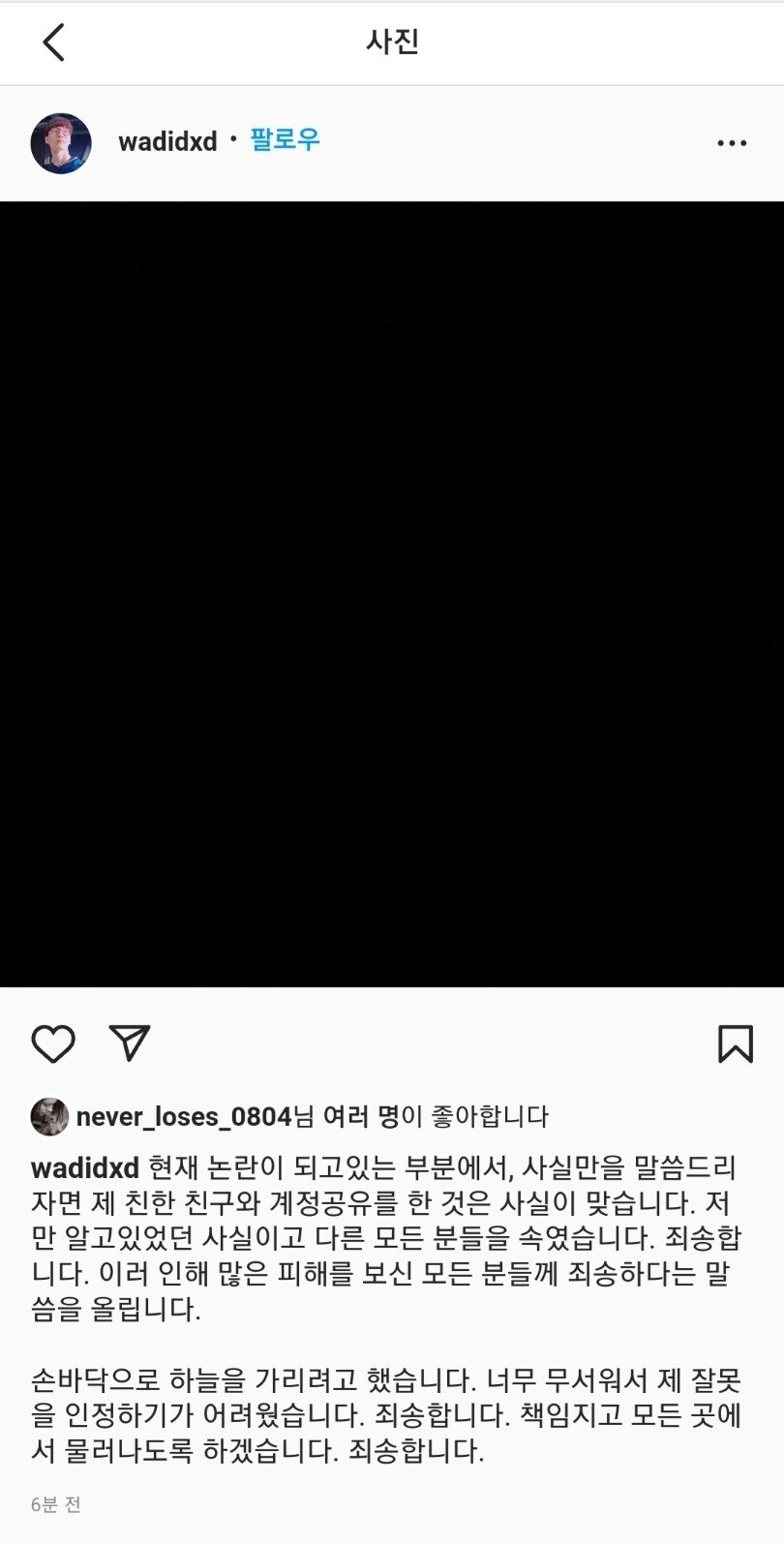Open wadidxd's profile picture
The image size is (784, 1544).
(x=61, y=143)
